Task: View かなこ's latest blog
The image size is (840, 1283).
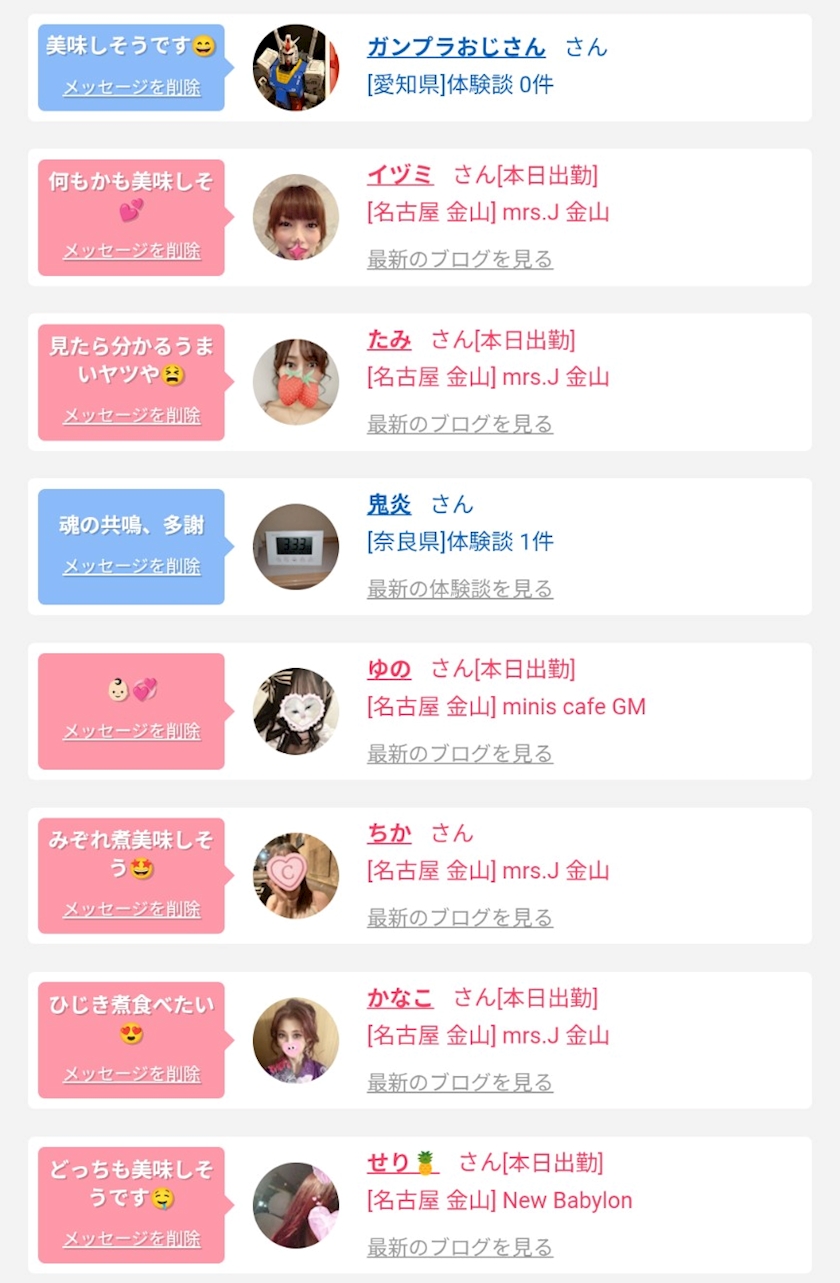Action: point(460,1083)
